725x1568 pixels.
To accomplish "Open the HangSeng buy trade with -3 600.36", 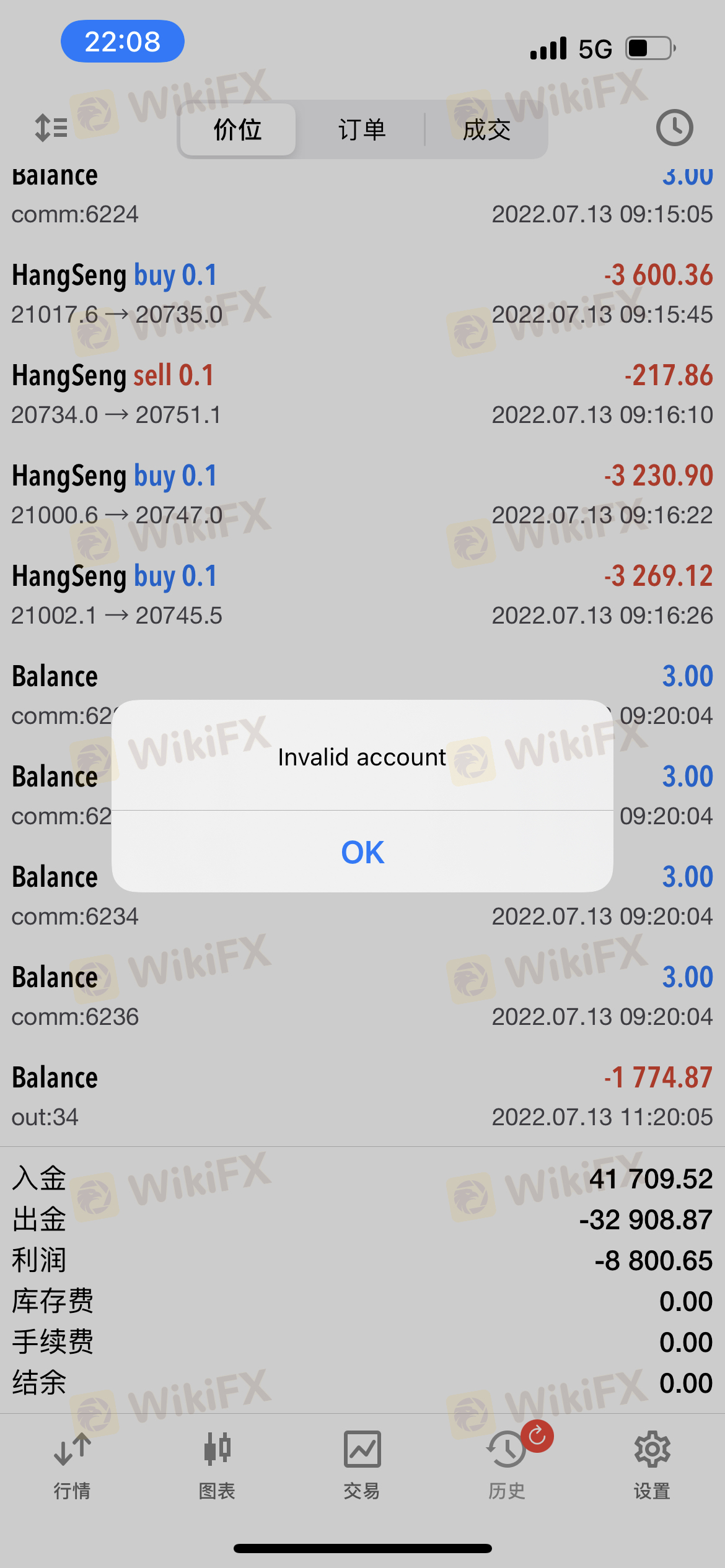I will [x=362, y=294].
